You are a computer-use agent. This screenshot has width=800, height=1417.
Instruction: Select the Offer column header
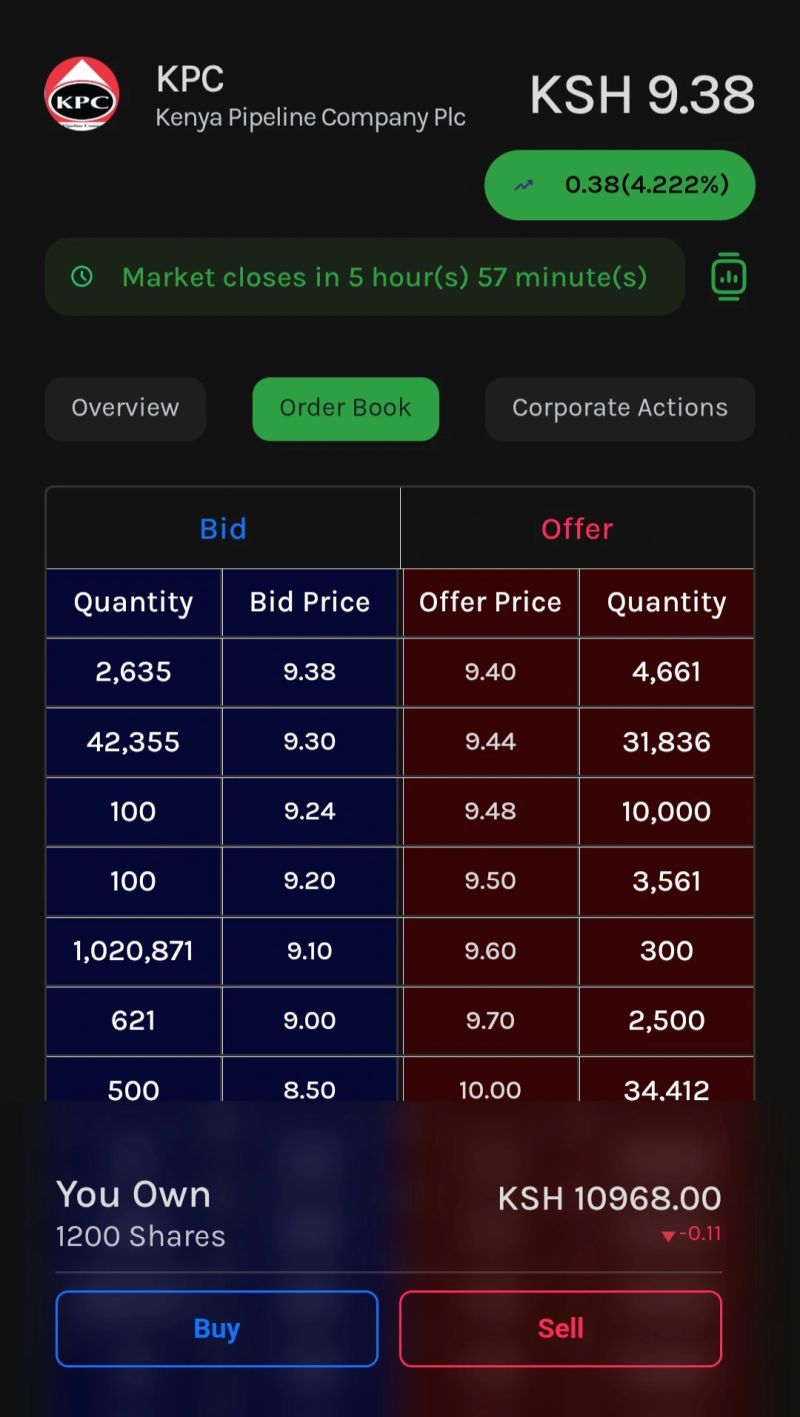point(577,528)
